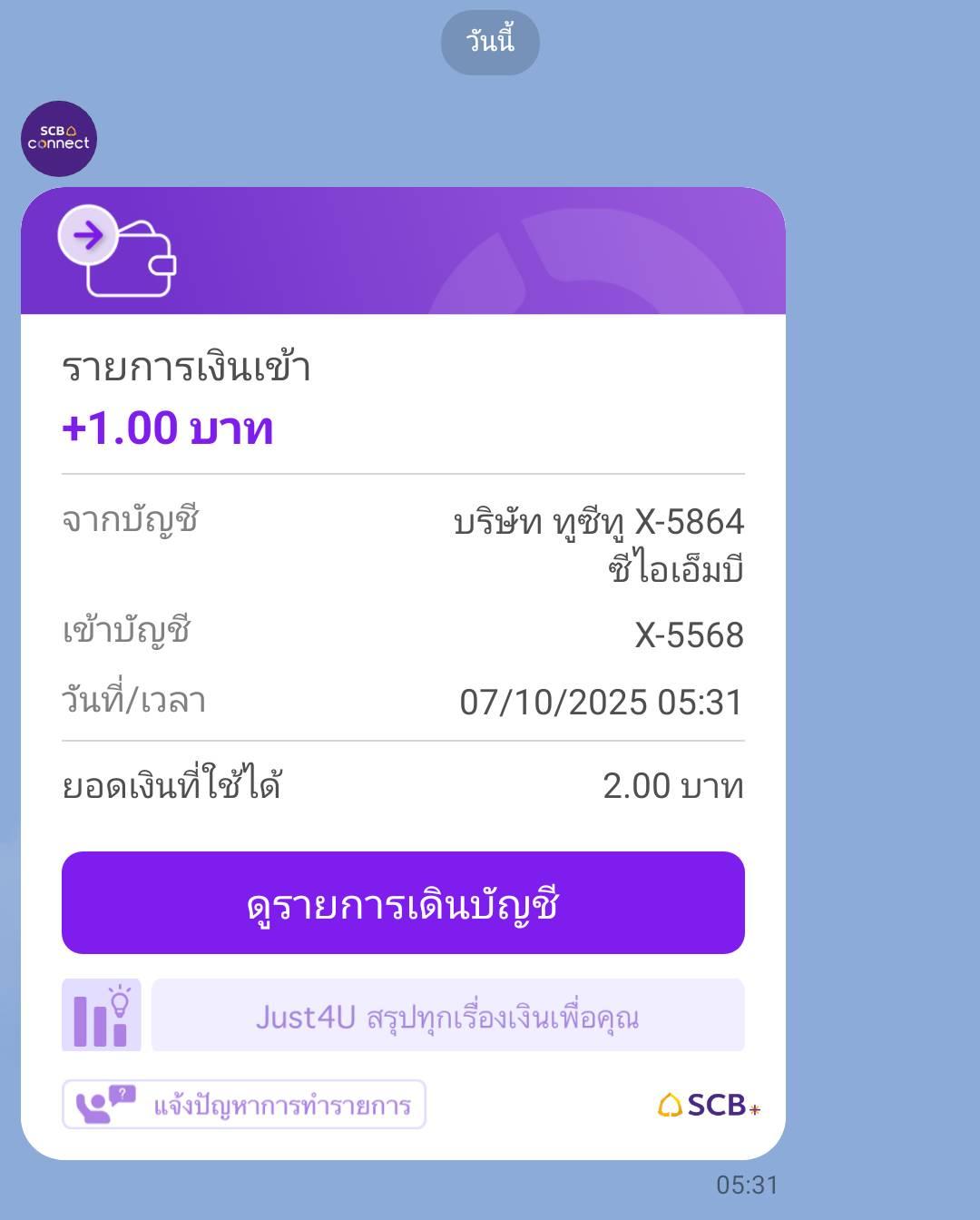Open the SCB Connect profile avatar
This screenshot has height=1220, width=980.
[59, 139]
